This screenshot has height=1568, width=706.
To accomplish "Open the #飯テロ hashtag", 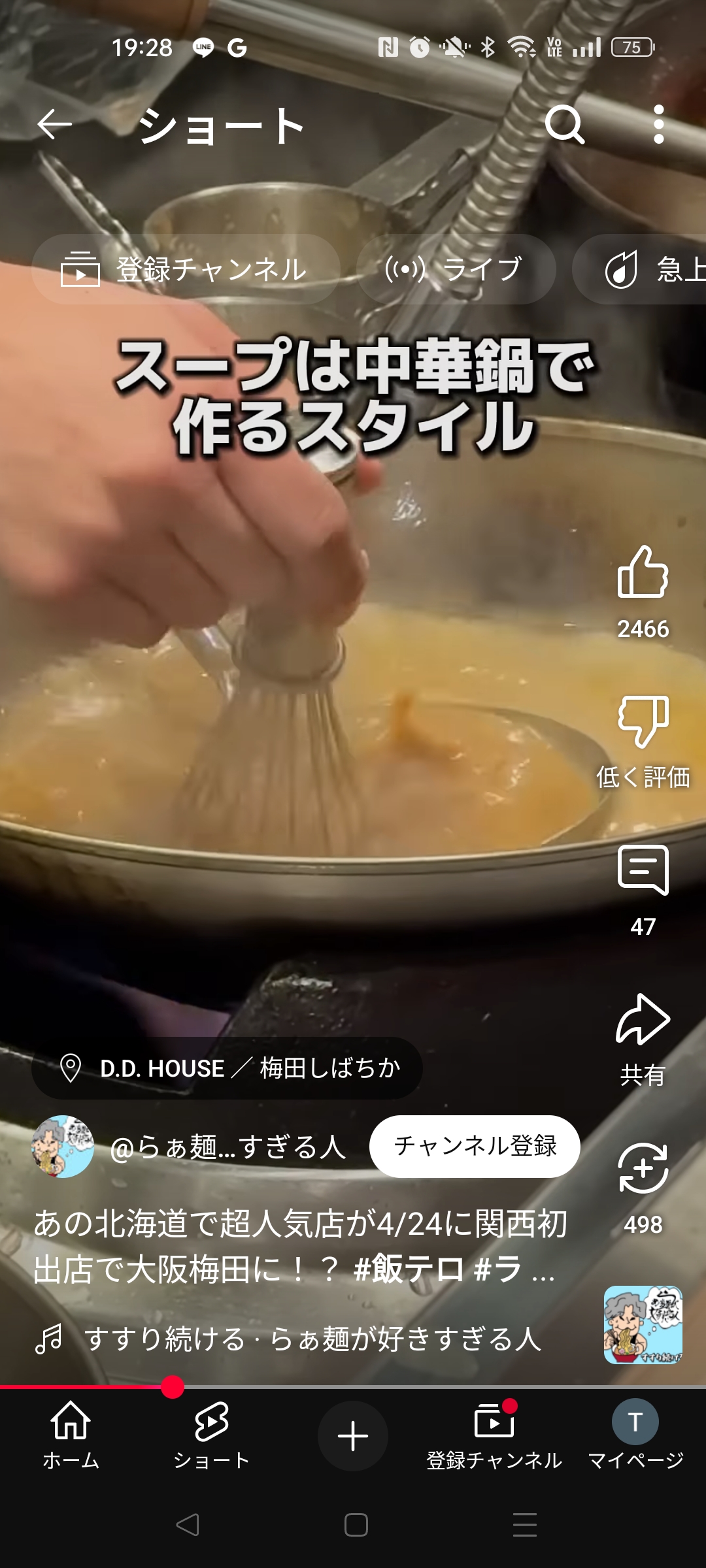I will 409,1271.
